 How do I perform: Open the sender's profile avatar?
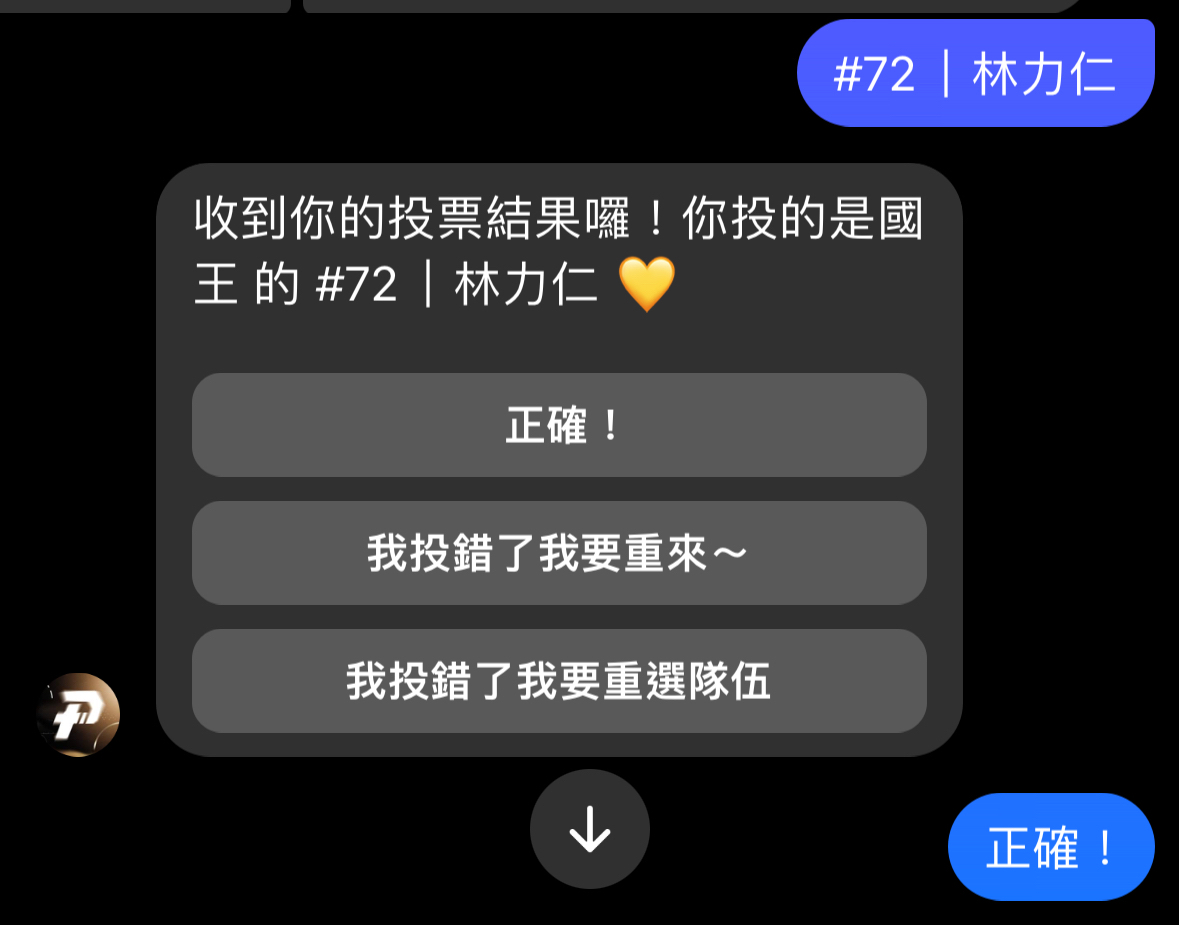(x=78, y=715)
